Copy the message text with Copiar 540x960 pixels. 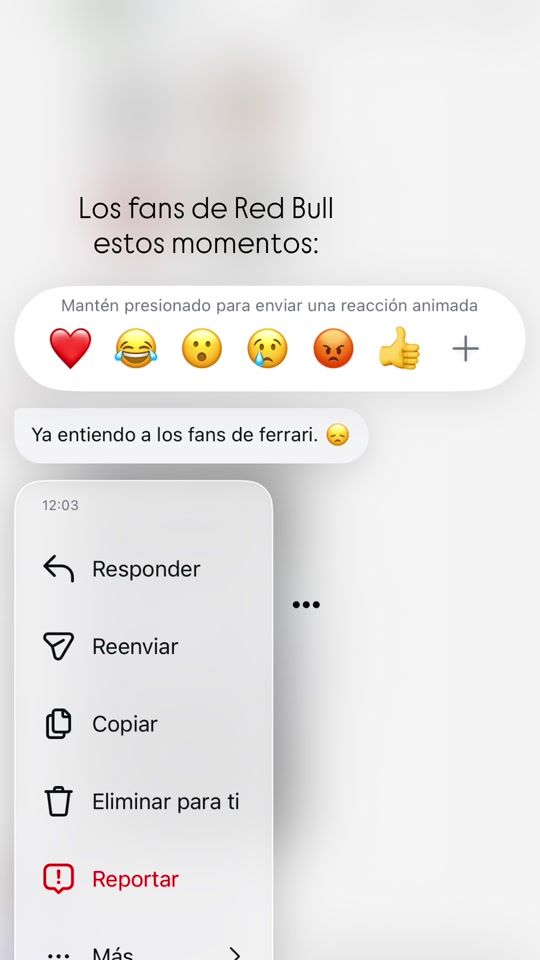pos(144,724)
